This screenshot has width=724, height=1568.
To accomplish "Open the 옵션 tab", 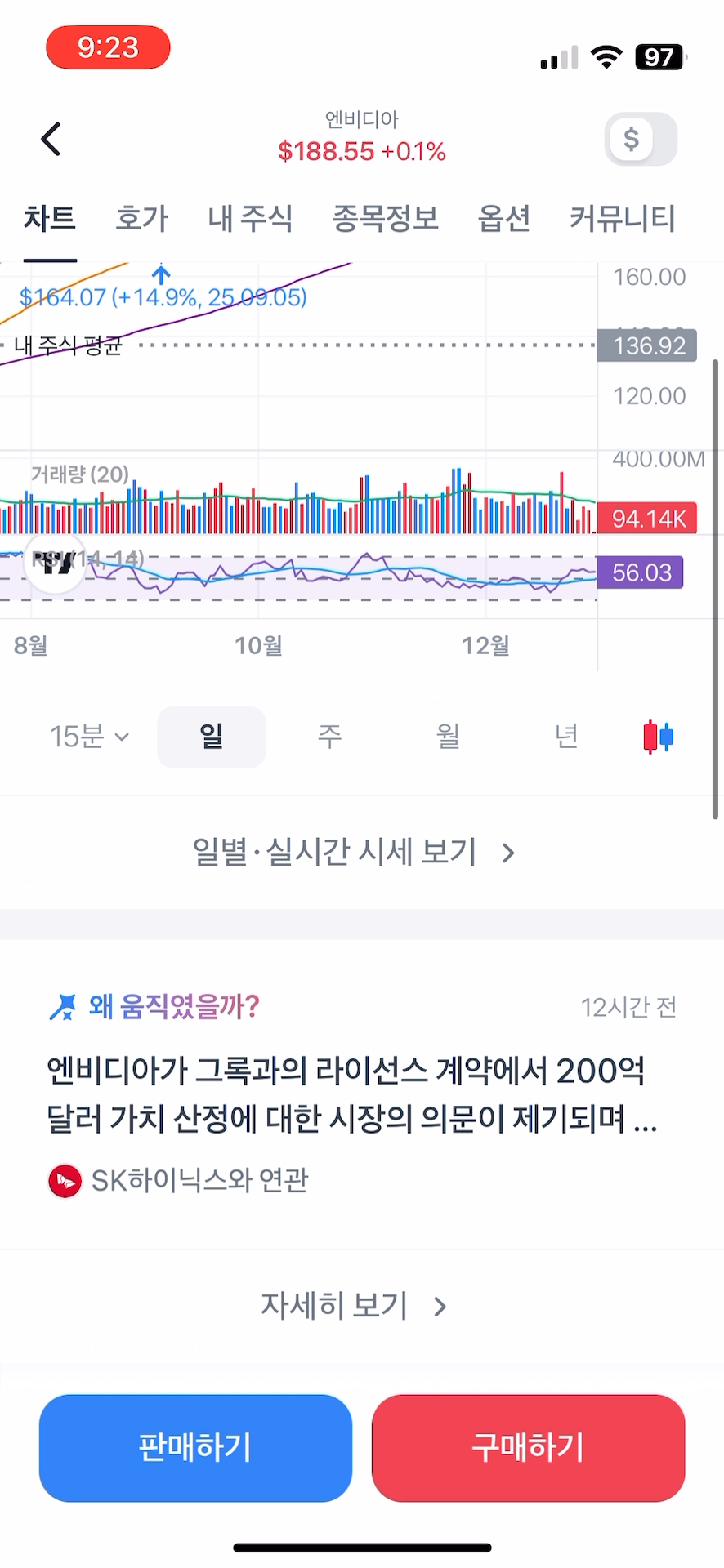I will pos(503,219).
